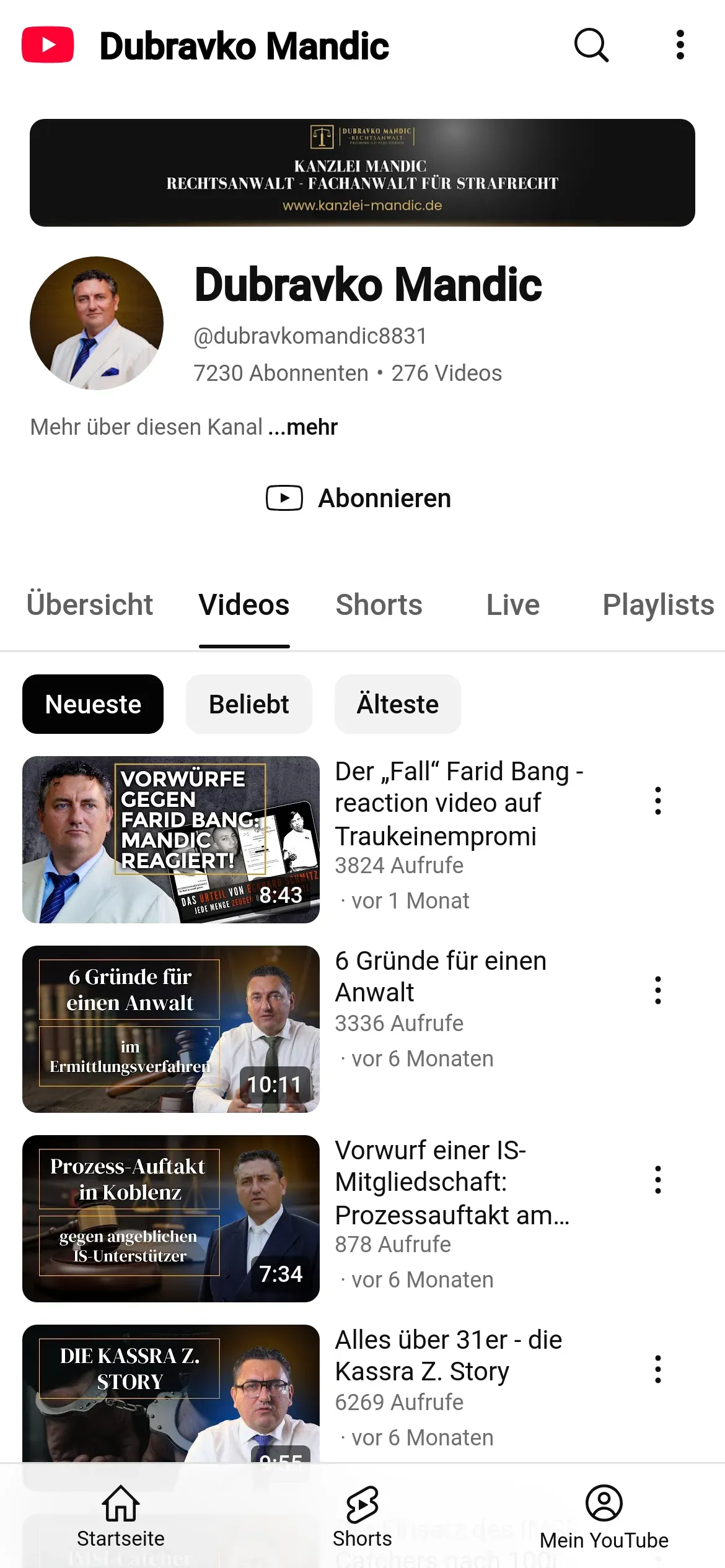
Task: Open options for 6 Gründe video
Action: [x=657, y=990]
